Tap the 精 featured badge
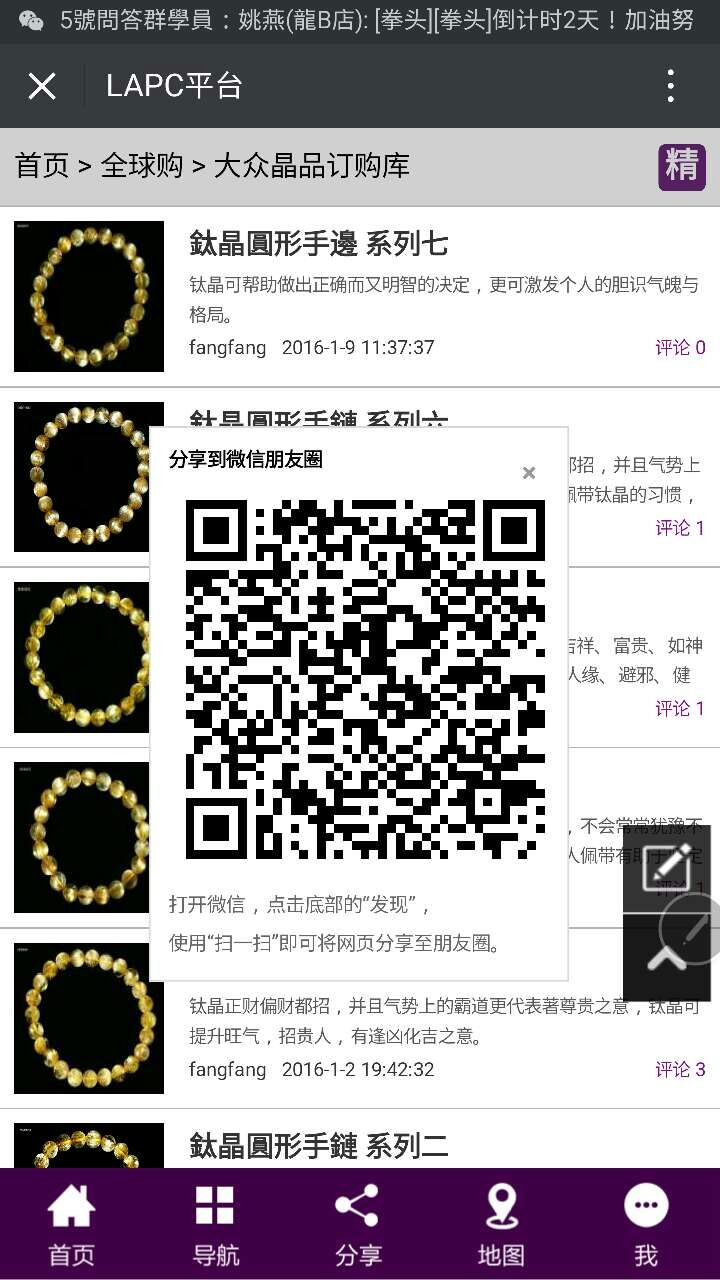 [x=682, y=166]
